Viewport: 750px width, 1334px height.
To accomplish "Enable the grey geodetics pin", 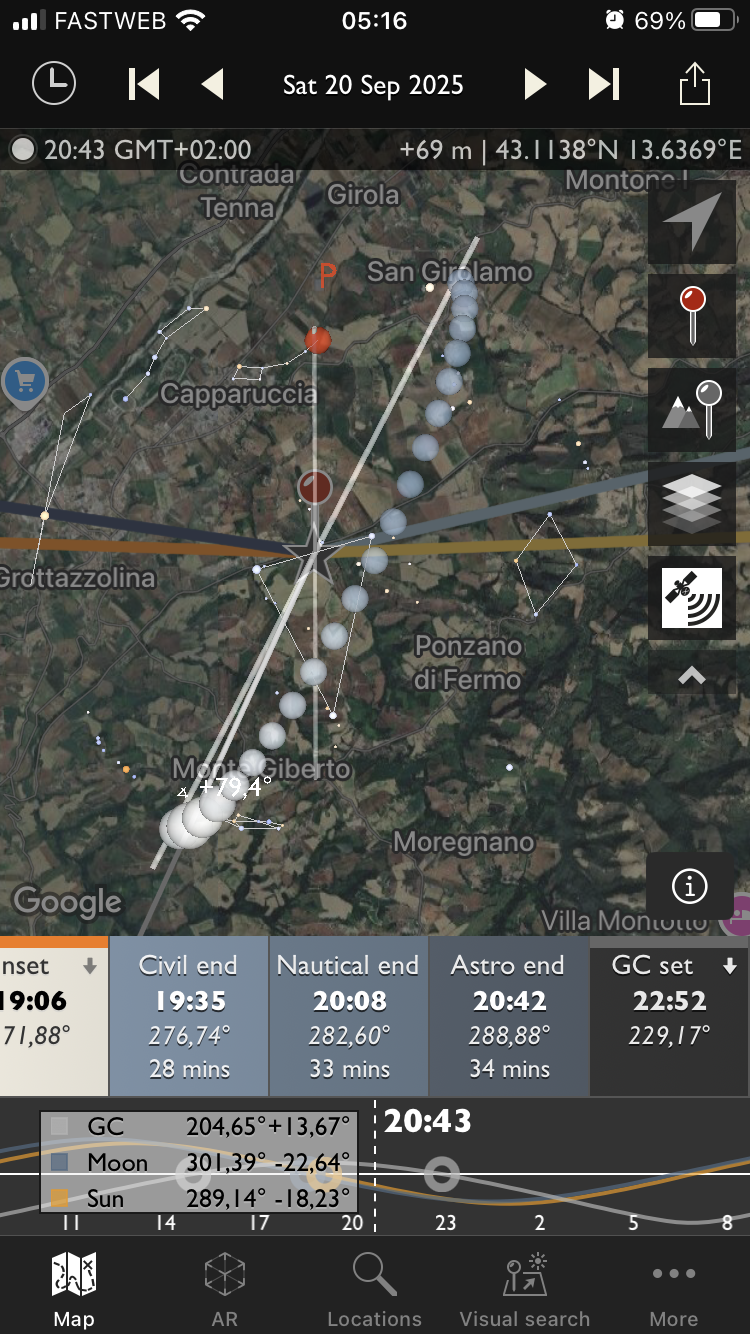I will 692,409.
